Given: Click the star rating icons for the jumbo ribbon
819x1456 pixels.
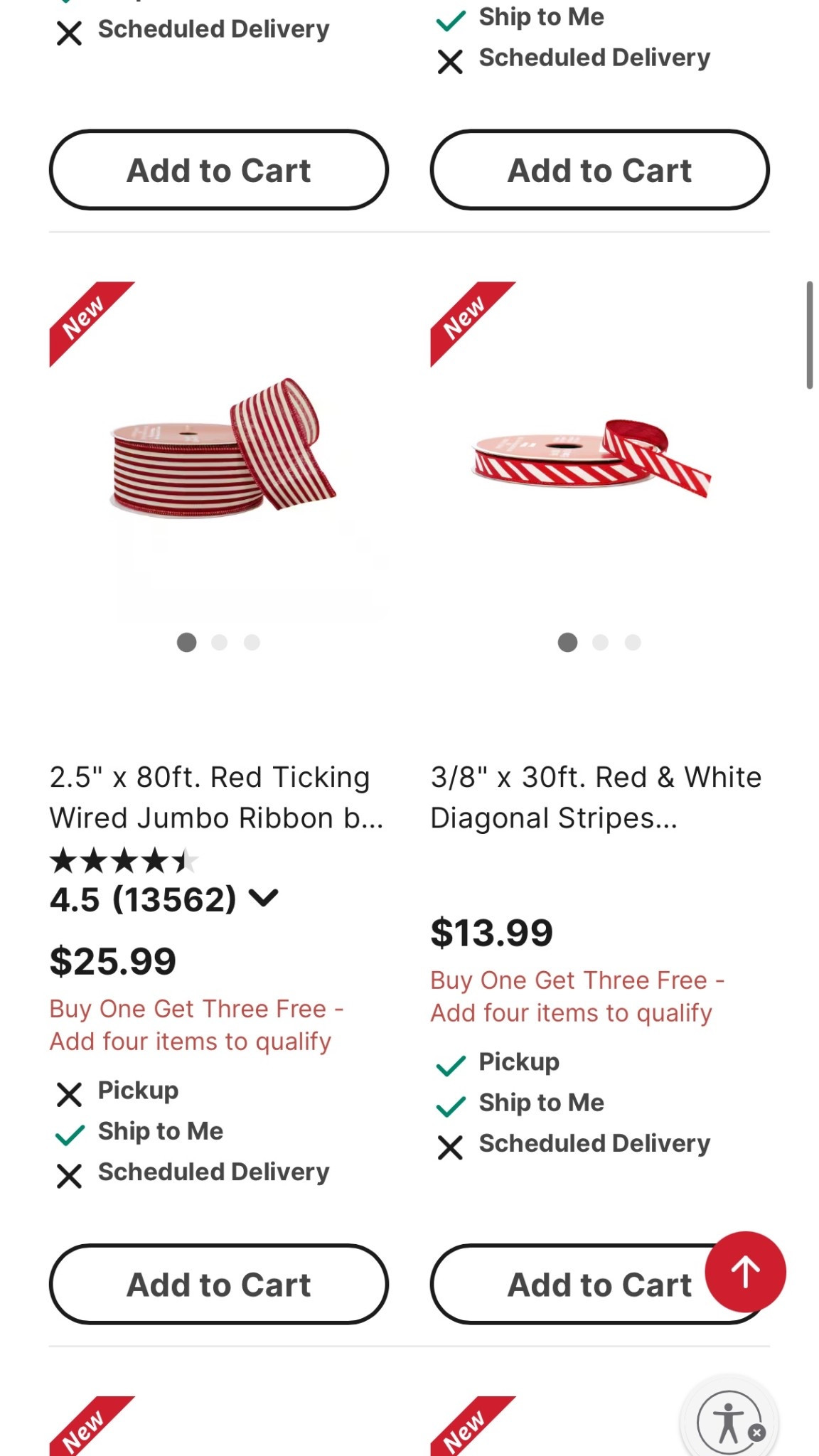Looking at the screenshot, I should pyautogui.click(x=121, y=860).
